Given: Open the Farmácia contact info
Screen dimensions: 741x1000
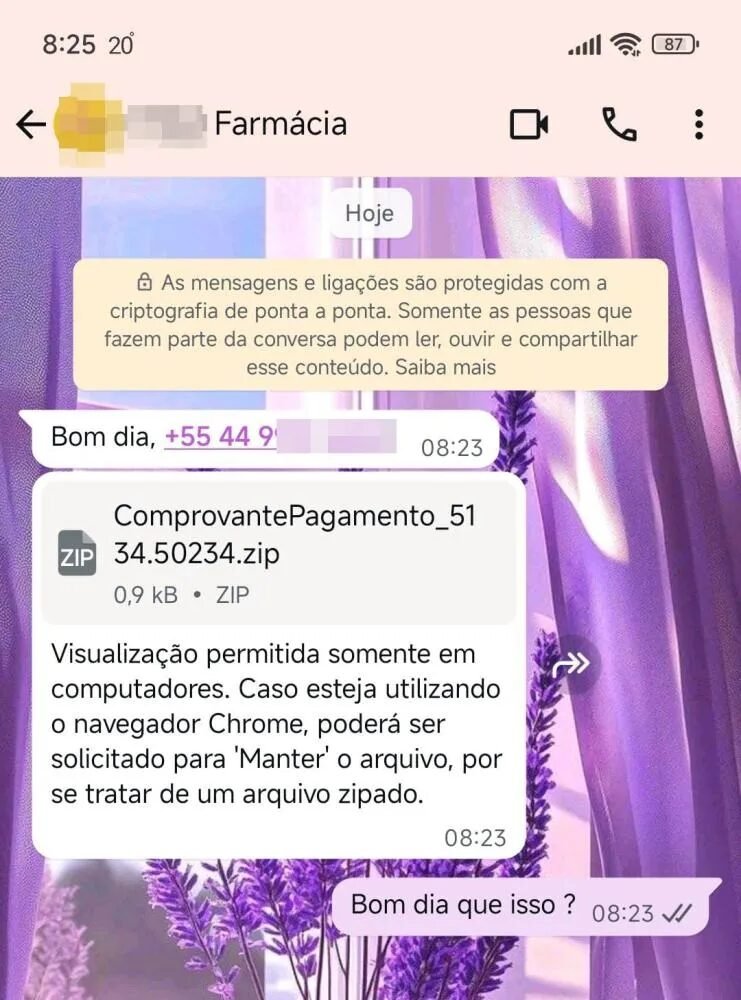Looking at the screenshot, I should click(x=280, y=124).
